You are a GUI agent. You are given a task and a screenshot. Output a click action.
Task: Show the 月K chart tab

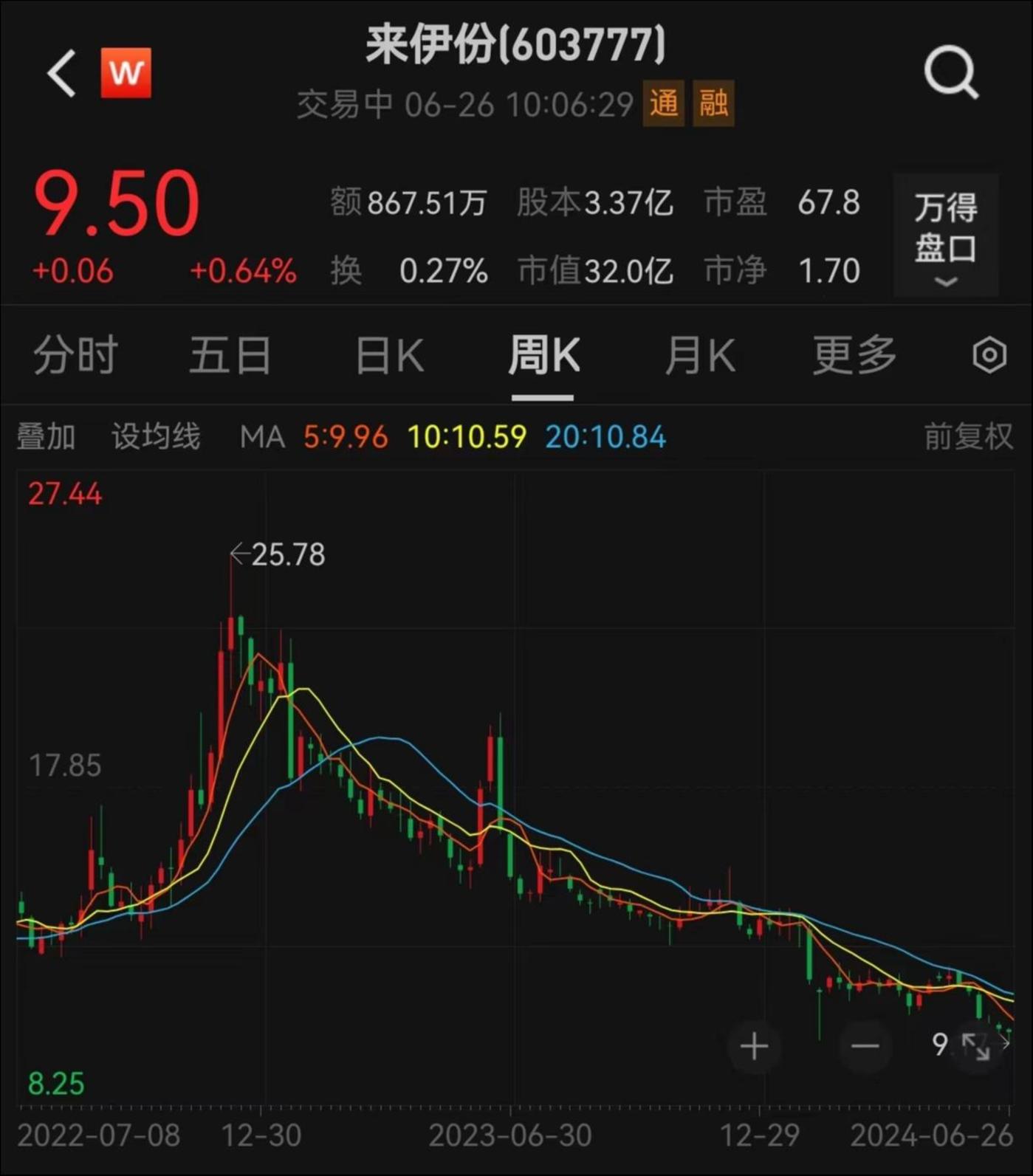coord(699,355)
